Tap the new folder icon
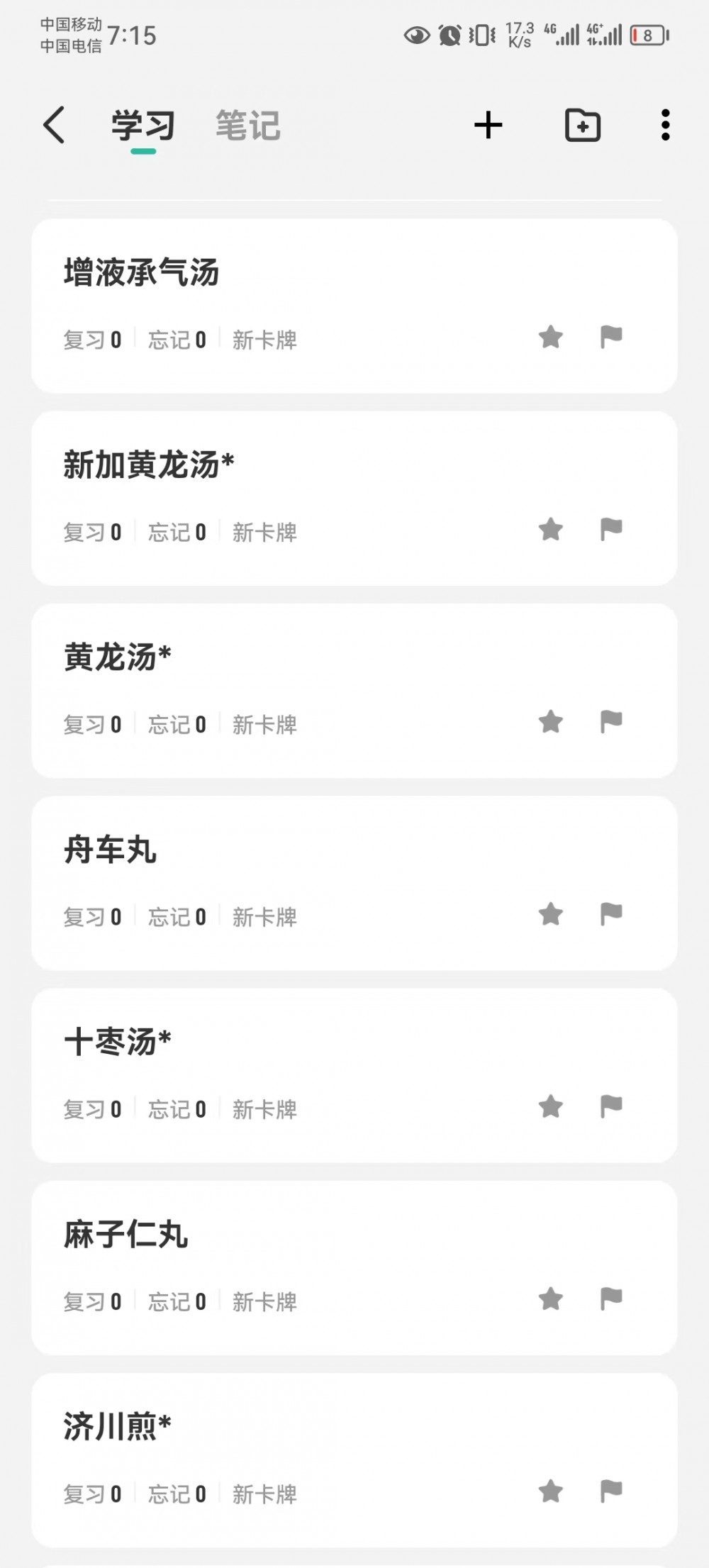The height and width of the screenshot is (1568, 709). click(x=583, y=126)
